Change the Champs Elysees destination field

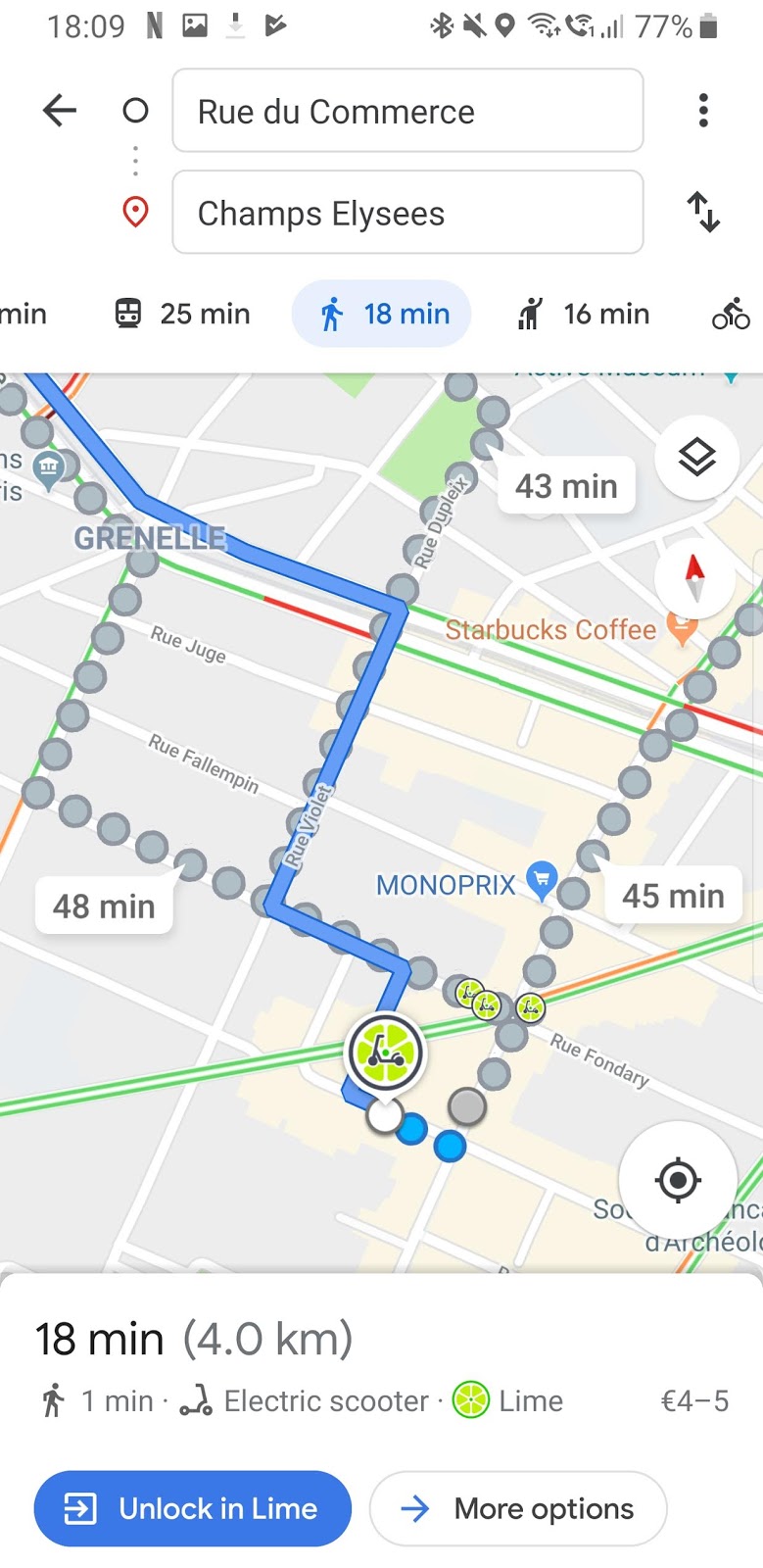coord(407,213)
